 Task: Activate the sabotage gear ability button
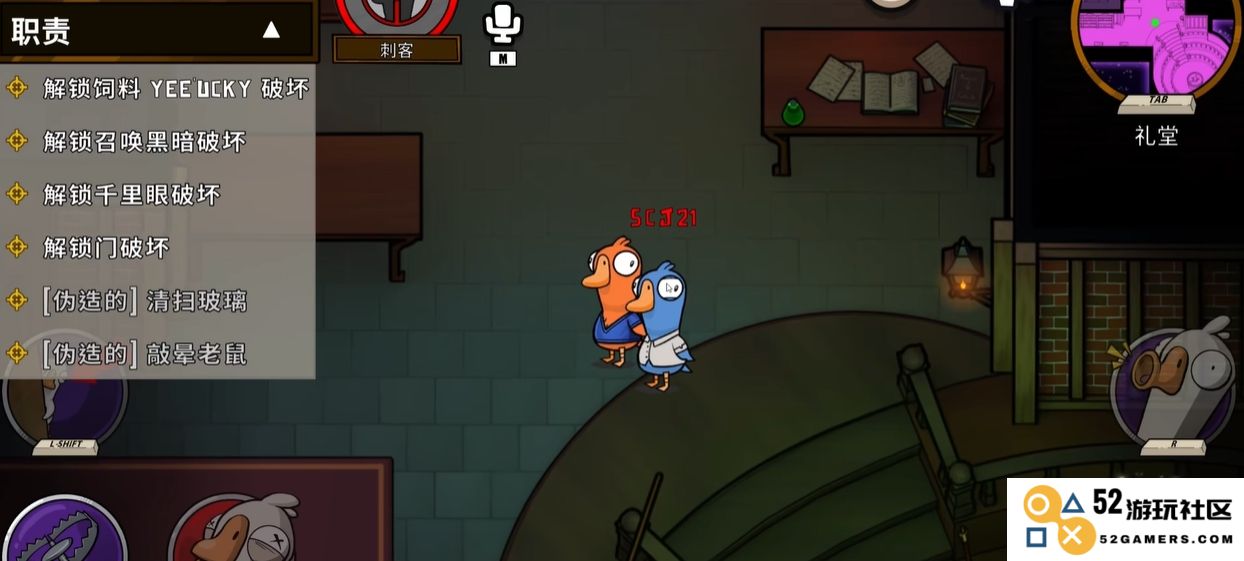(x=65, y=530)
